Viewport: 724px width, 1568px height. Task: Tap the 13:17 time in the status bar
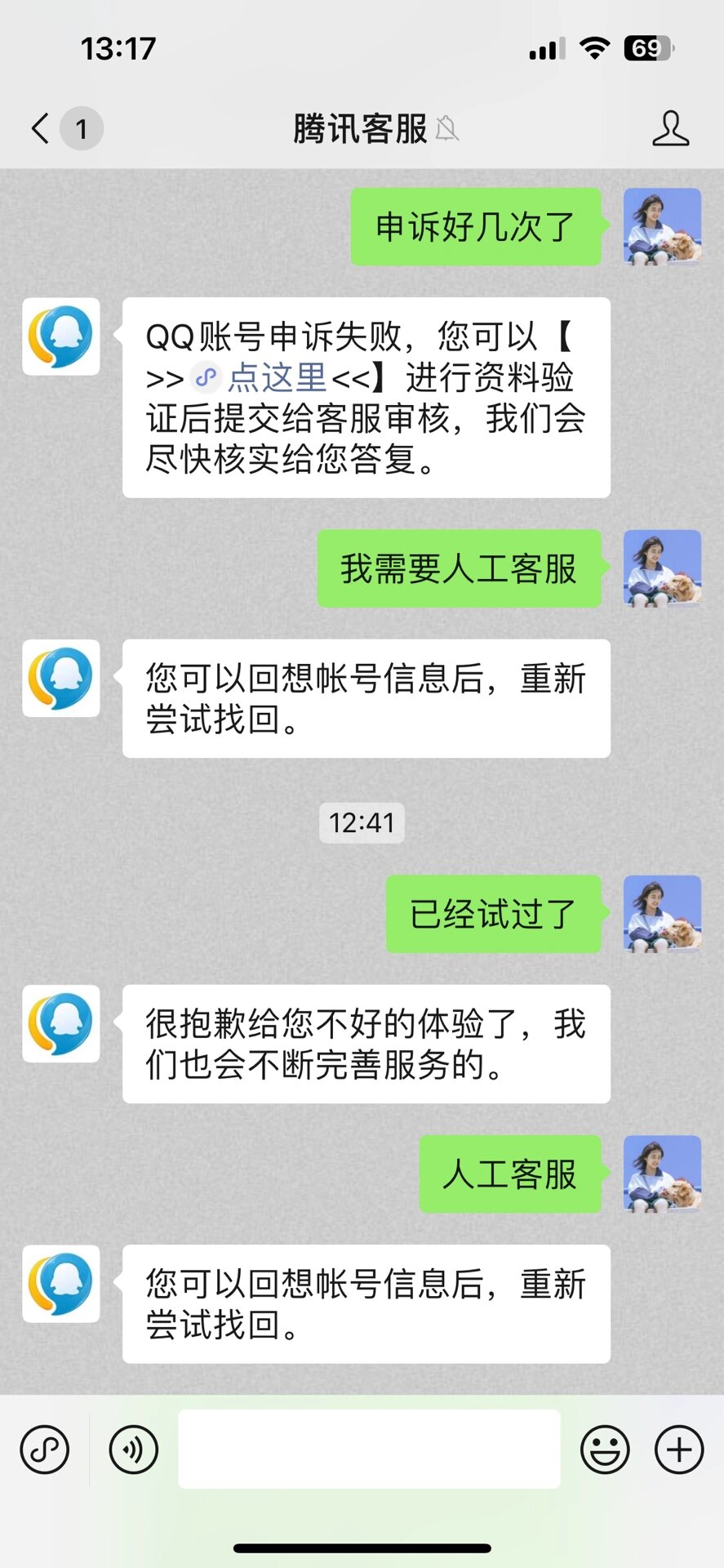(x=118, y=48)
